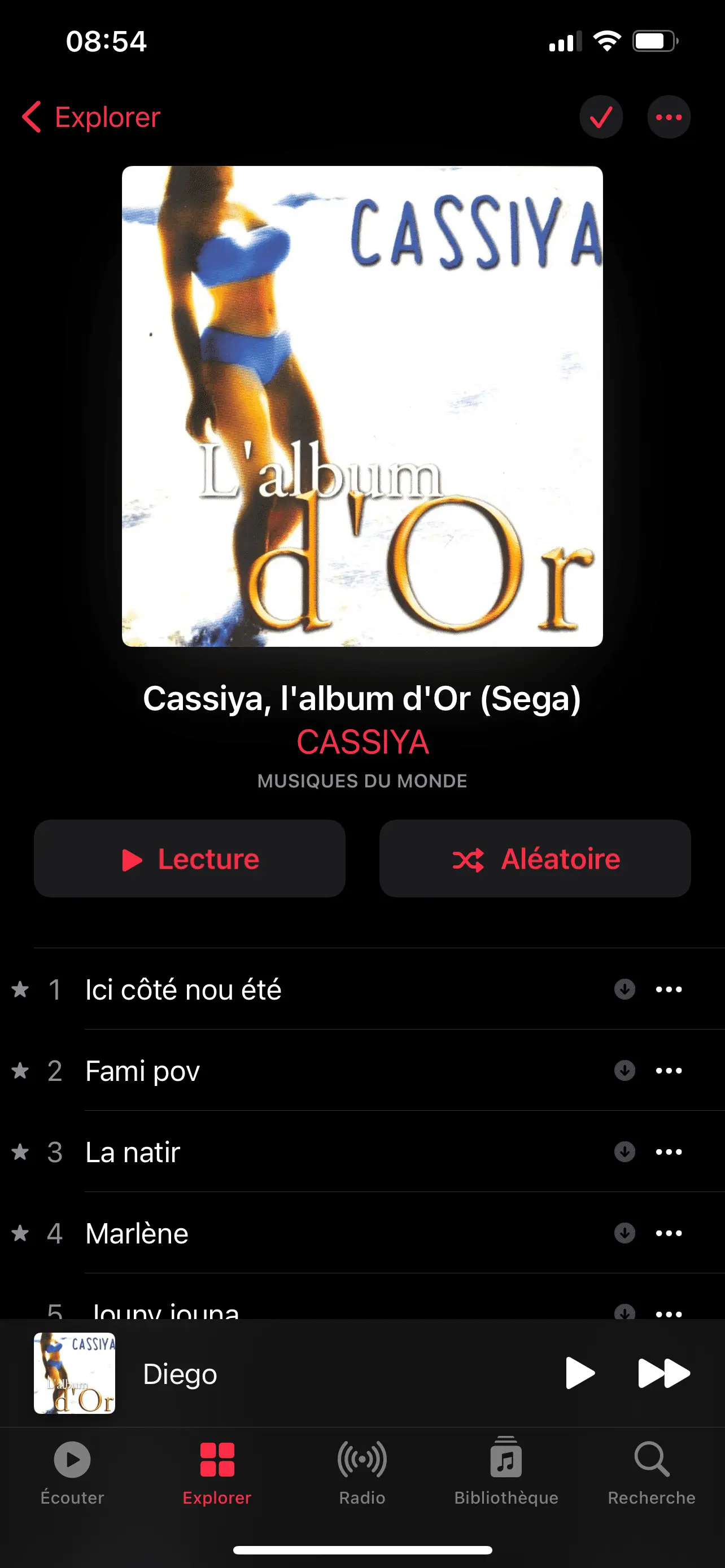Screen dimensions: 725x1568
Task: Open the Recherche tab
Action: click(650, 1470)
